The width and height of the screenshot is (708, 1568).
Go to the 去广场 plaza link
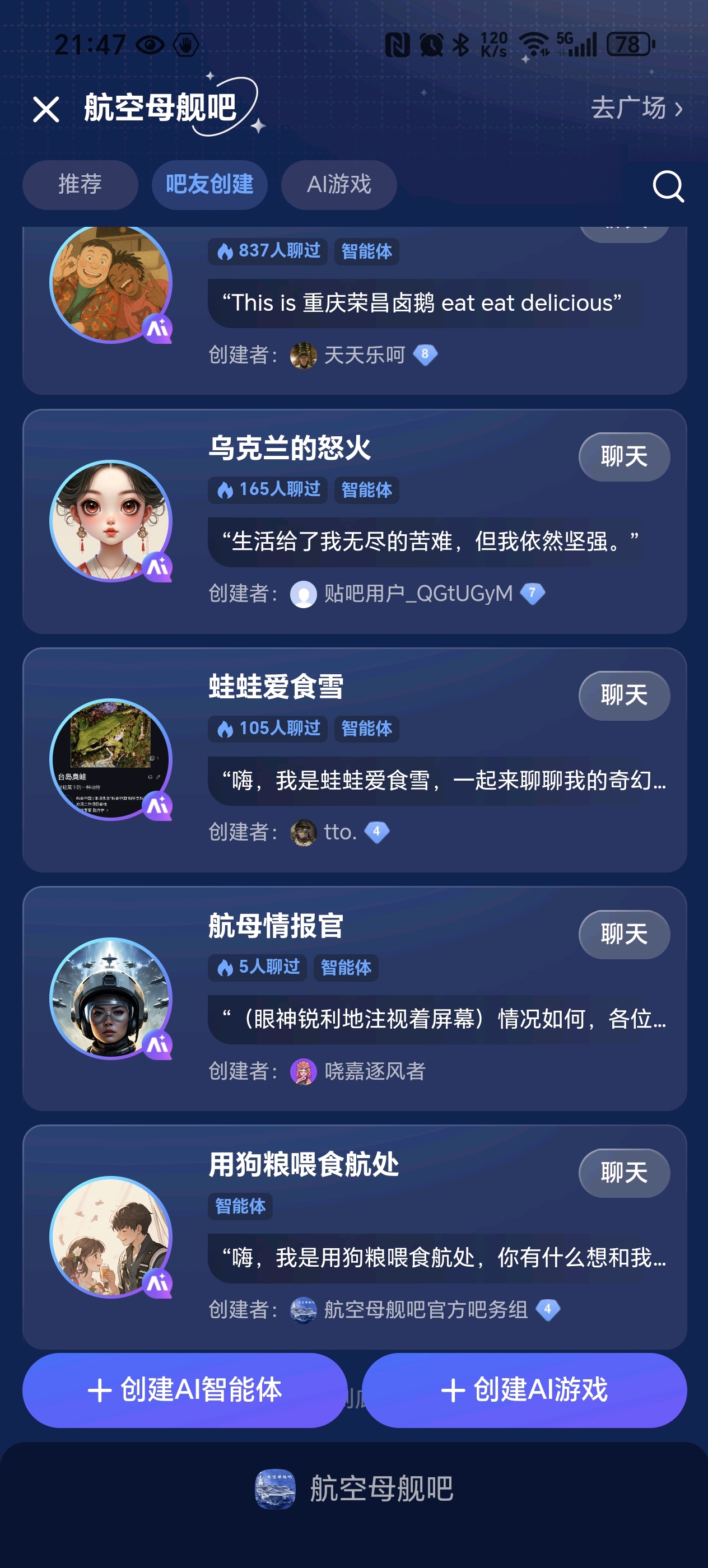point(636,108)
